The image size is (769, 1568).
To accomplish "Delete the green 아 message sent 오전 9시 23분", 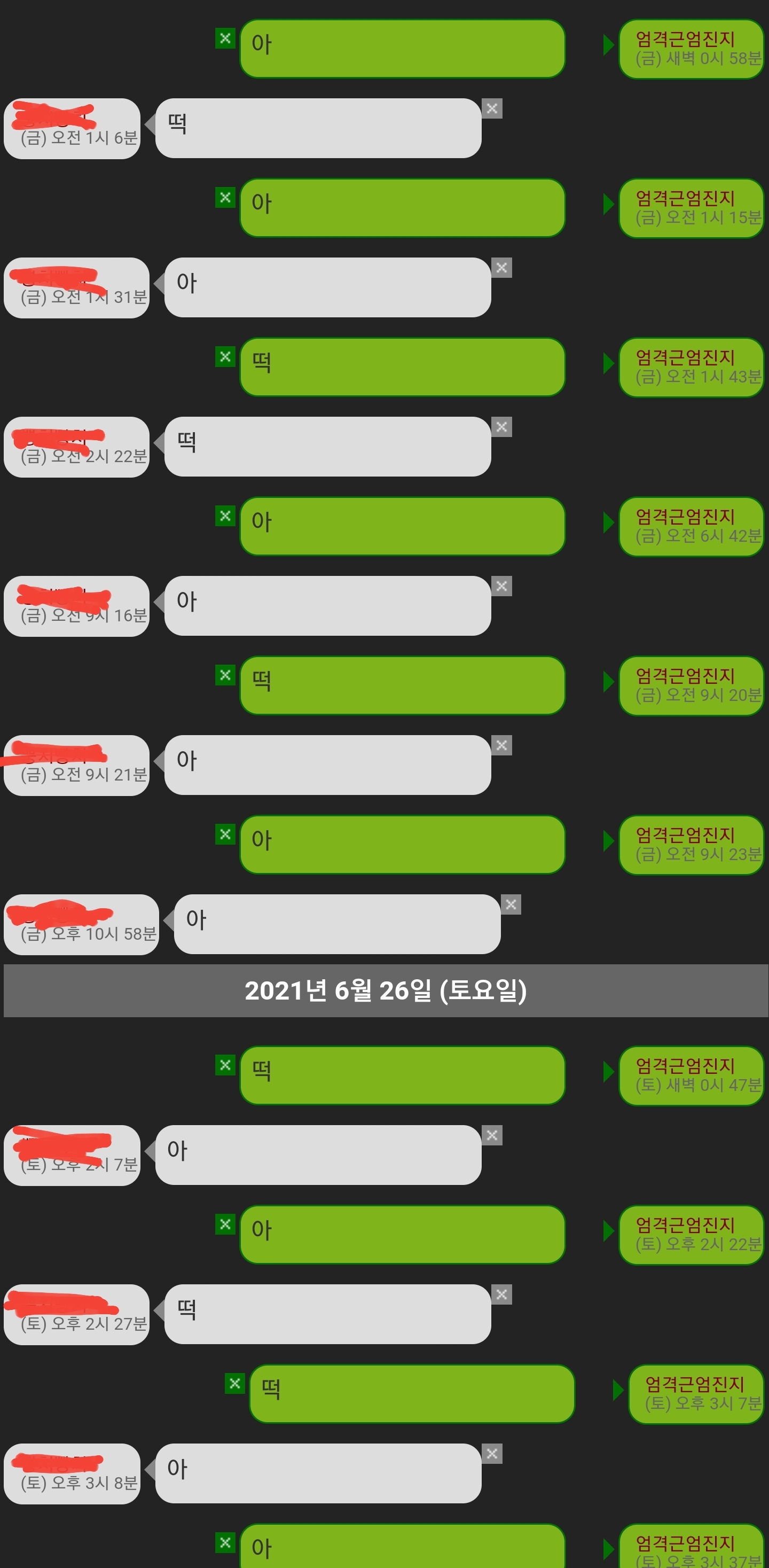I will click(x=225, y=834).
